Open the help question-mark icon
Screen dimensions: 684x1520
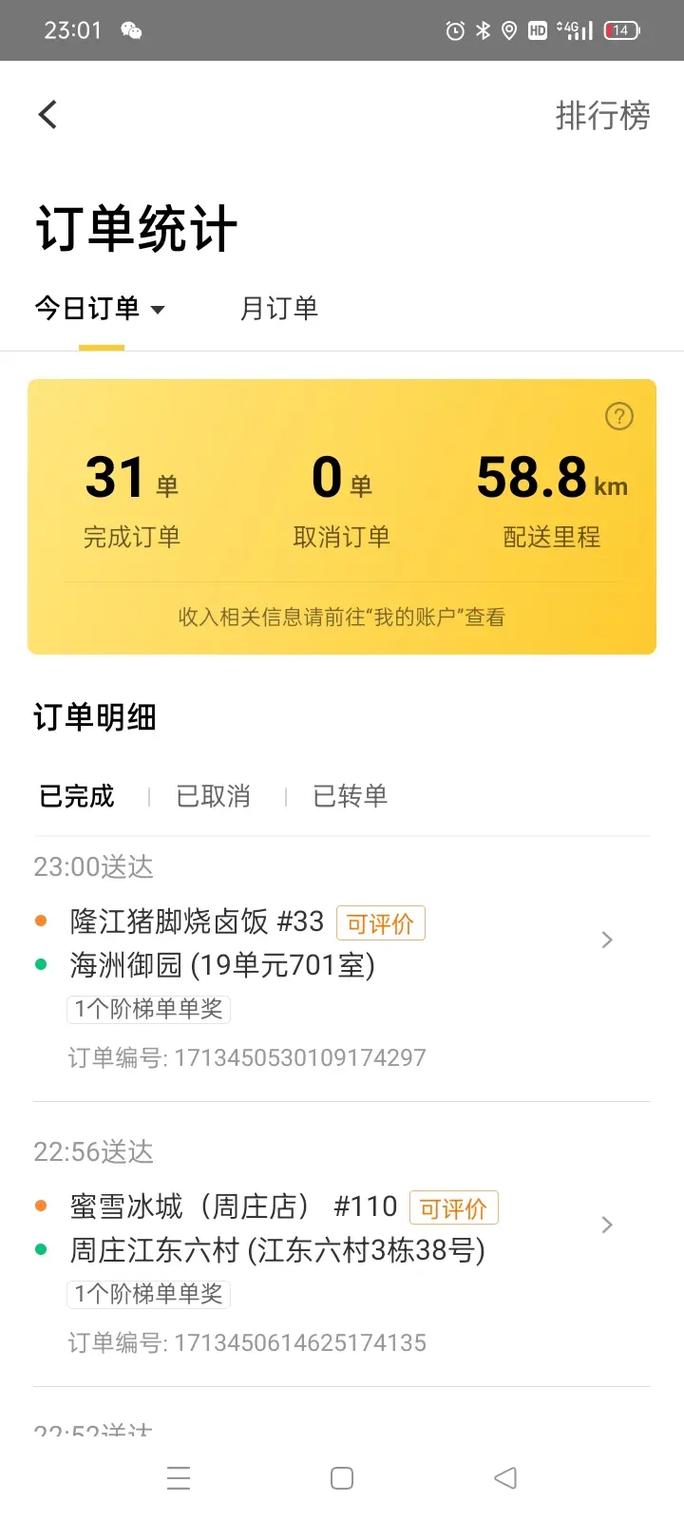[x=619, y=416]
